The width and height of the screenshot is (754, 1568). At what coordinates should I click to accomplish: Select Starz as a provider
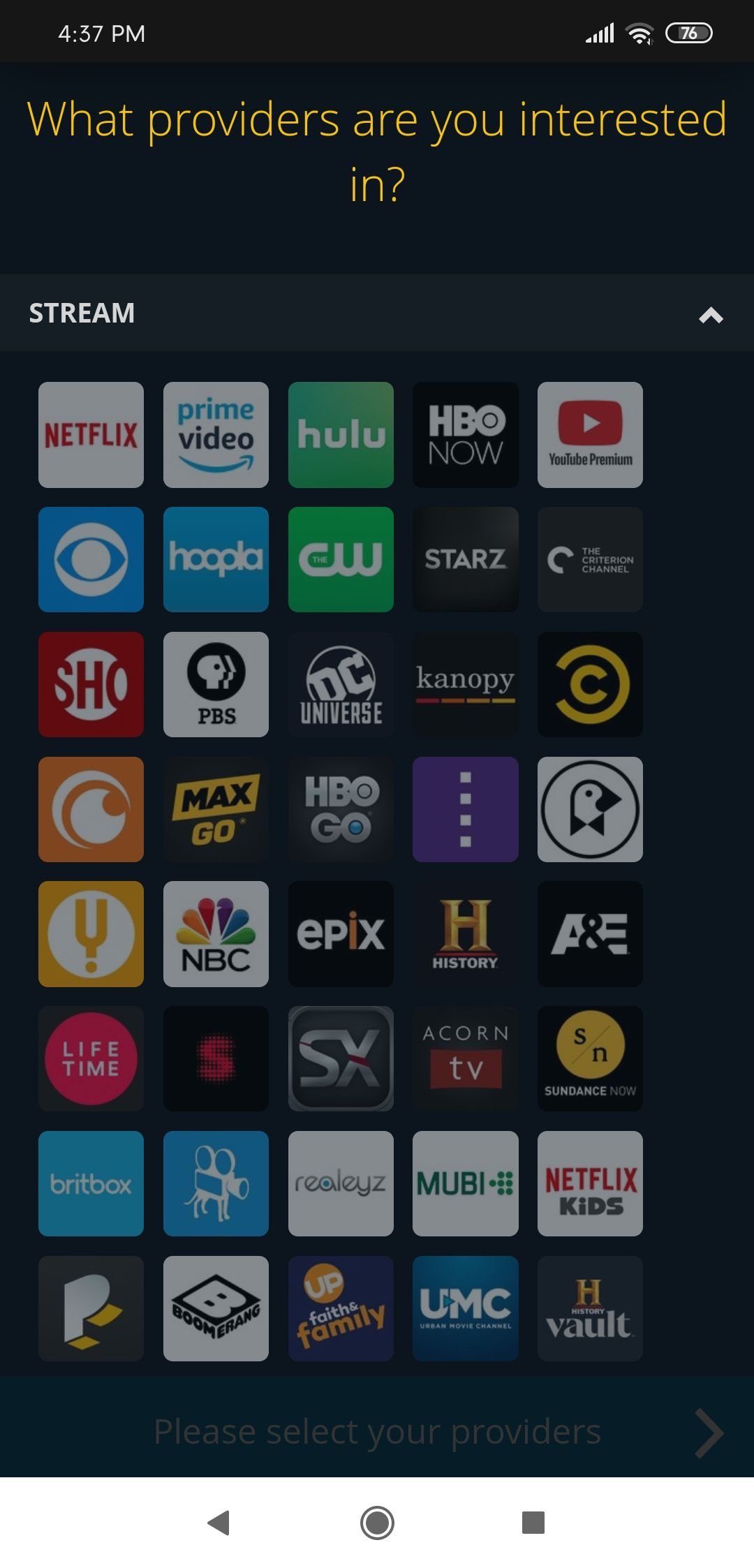(466, 559)
